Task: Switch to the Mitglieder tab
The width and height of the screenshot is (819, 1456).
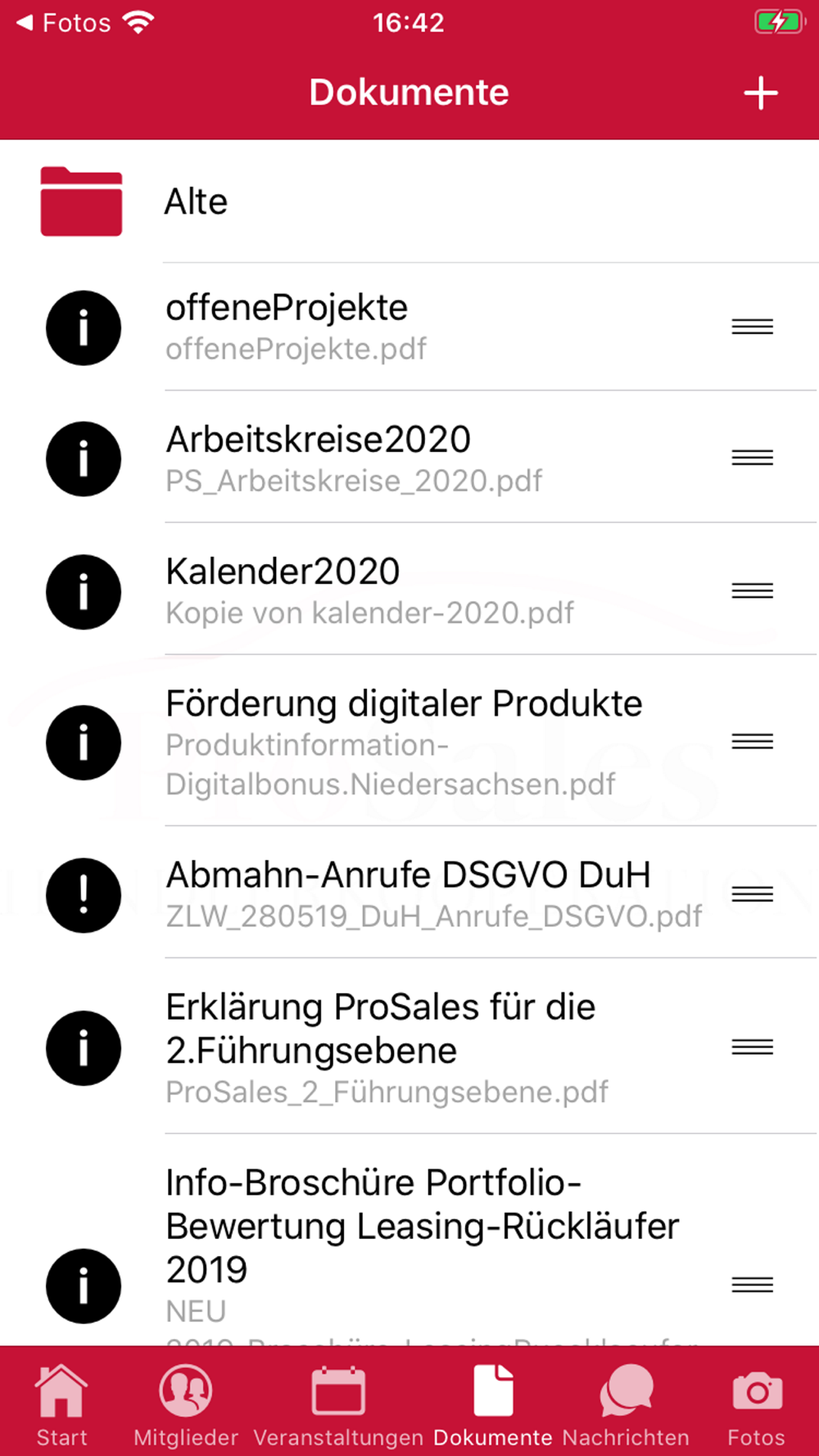Action: tap(186, 1404)
